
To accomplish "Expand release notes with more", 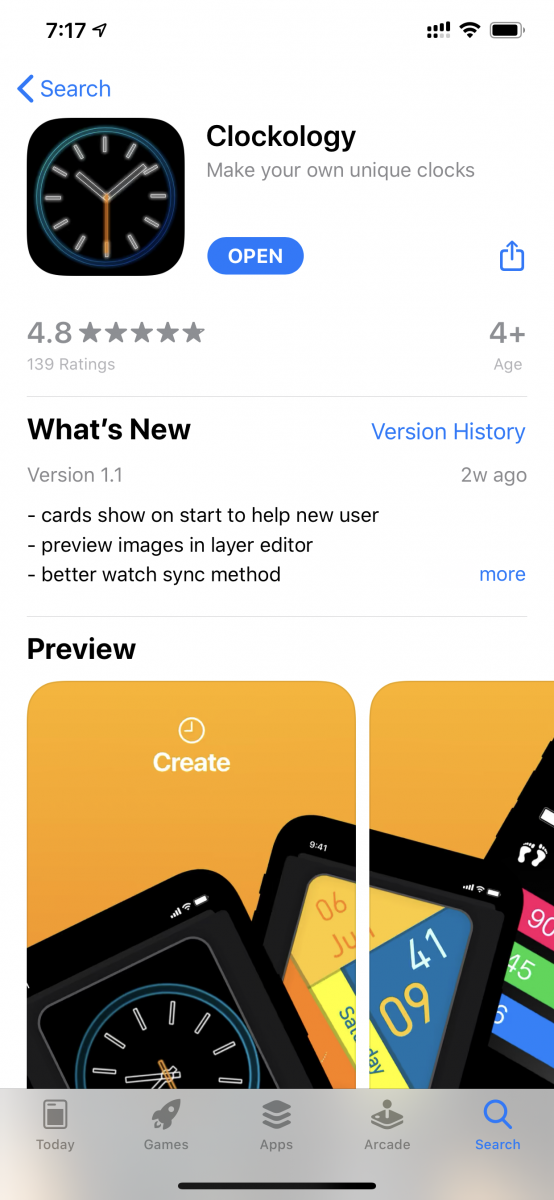I will (502, 574).
